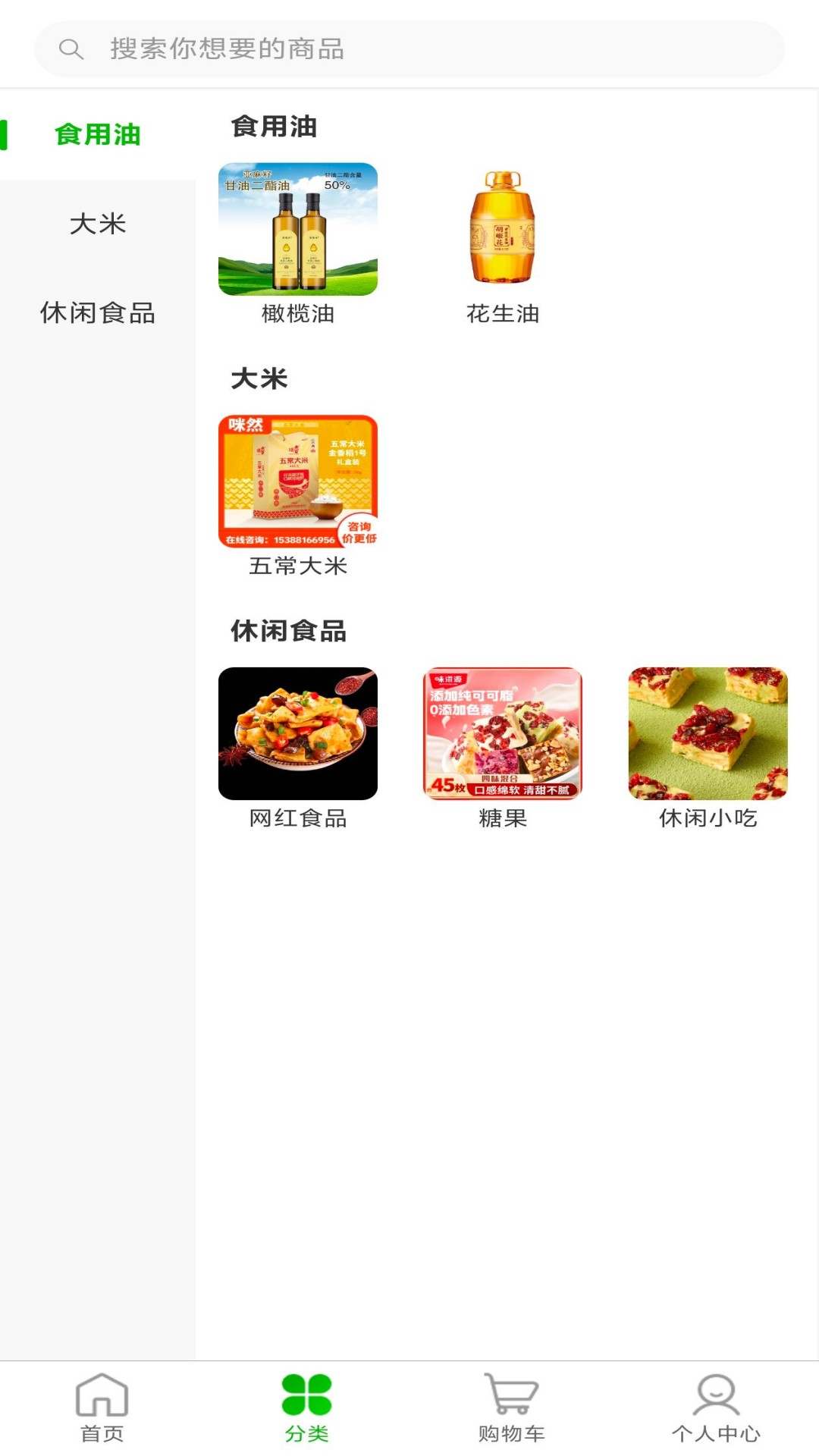Click the 橄榄油 product label text
819x1456 pixels.
(x=297, y=314)
